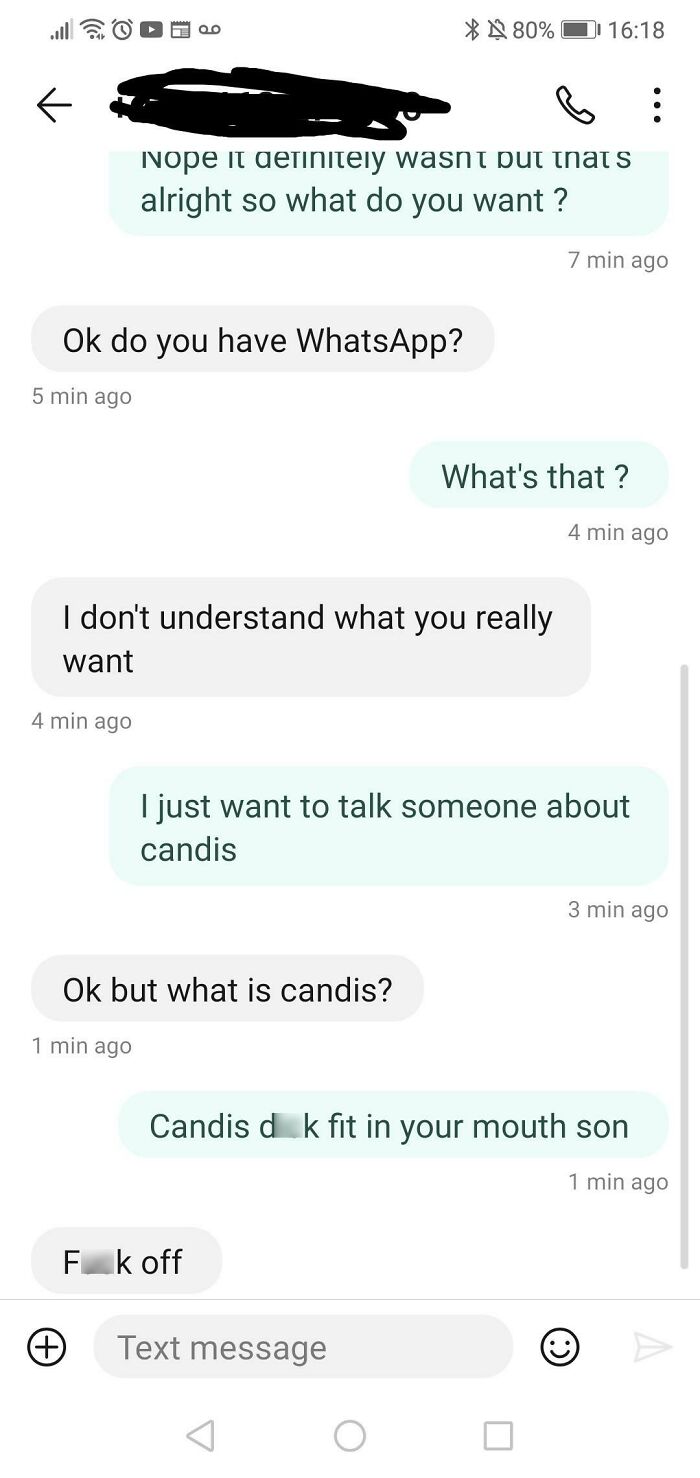This screenshot has width=700, height=1478.
Task: Tap the system back triangle button
Action: (200, 1436)
